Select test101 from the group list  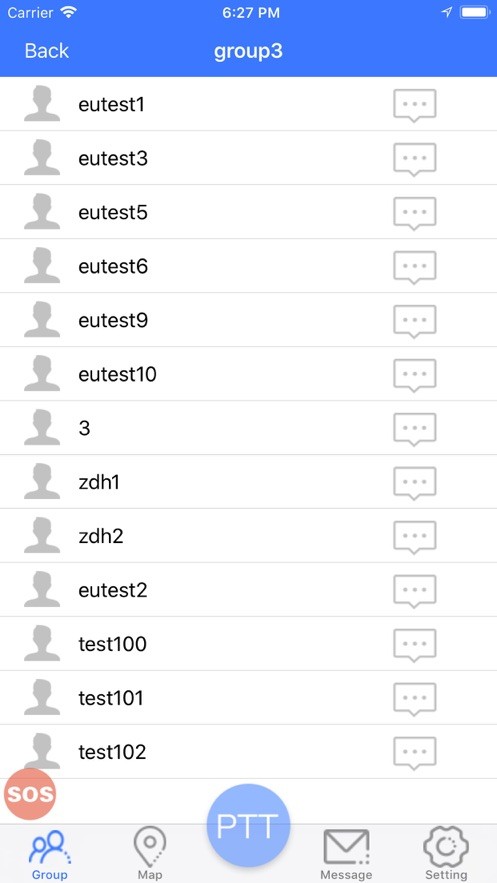point(248,698)
